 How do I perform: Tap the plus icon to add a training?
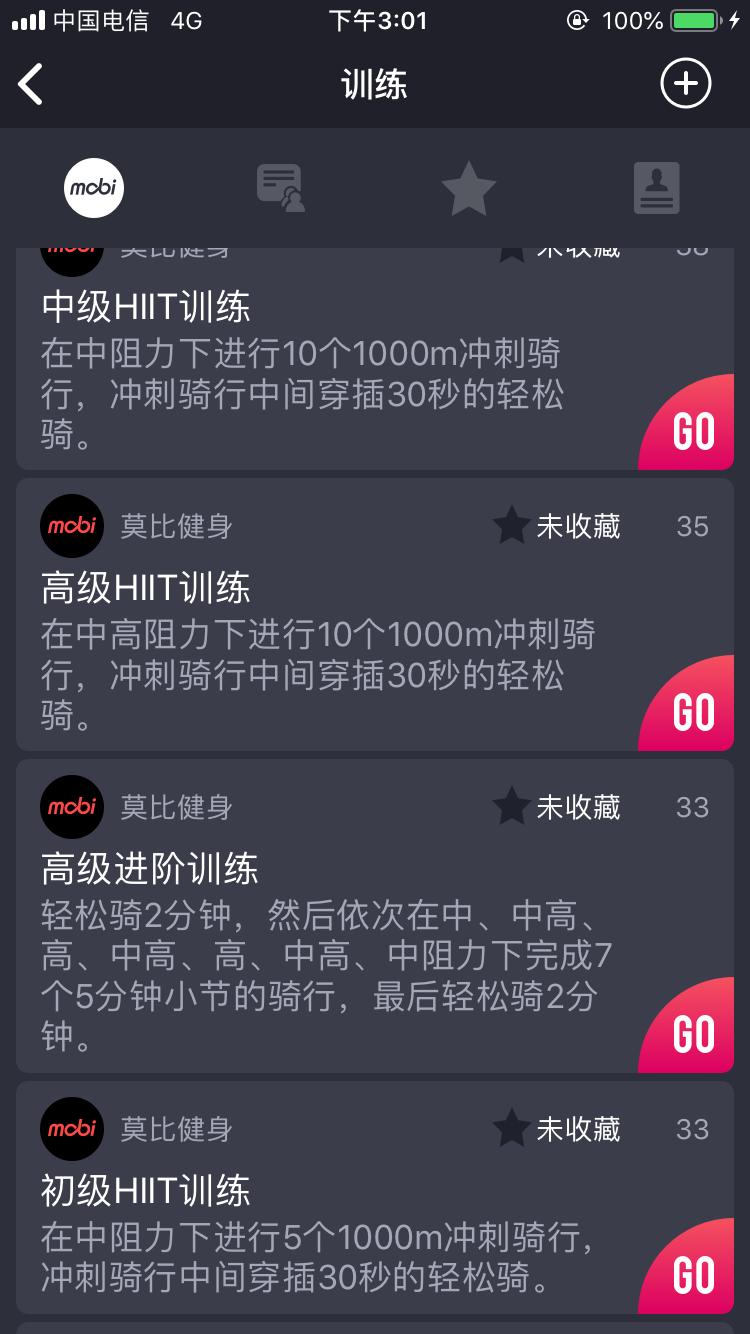coord(685,83)
